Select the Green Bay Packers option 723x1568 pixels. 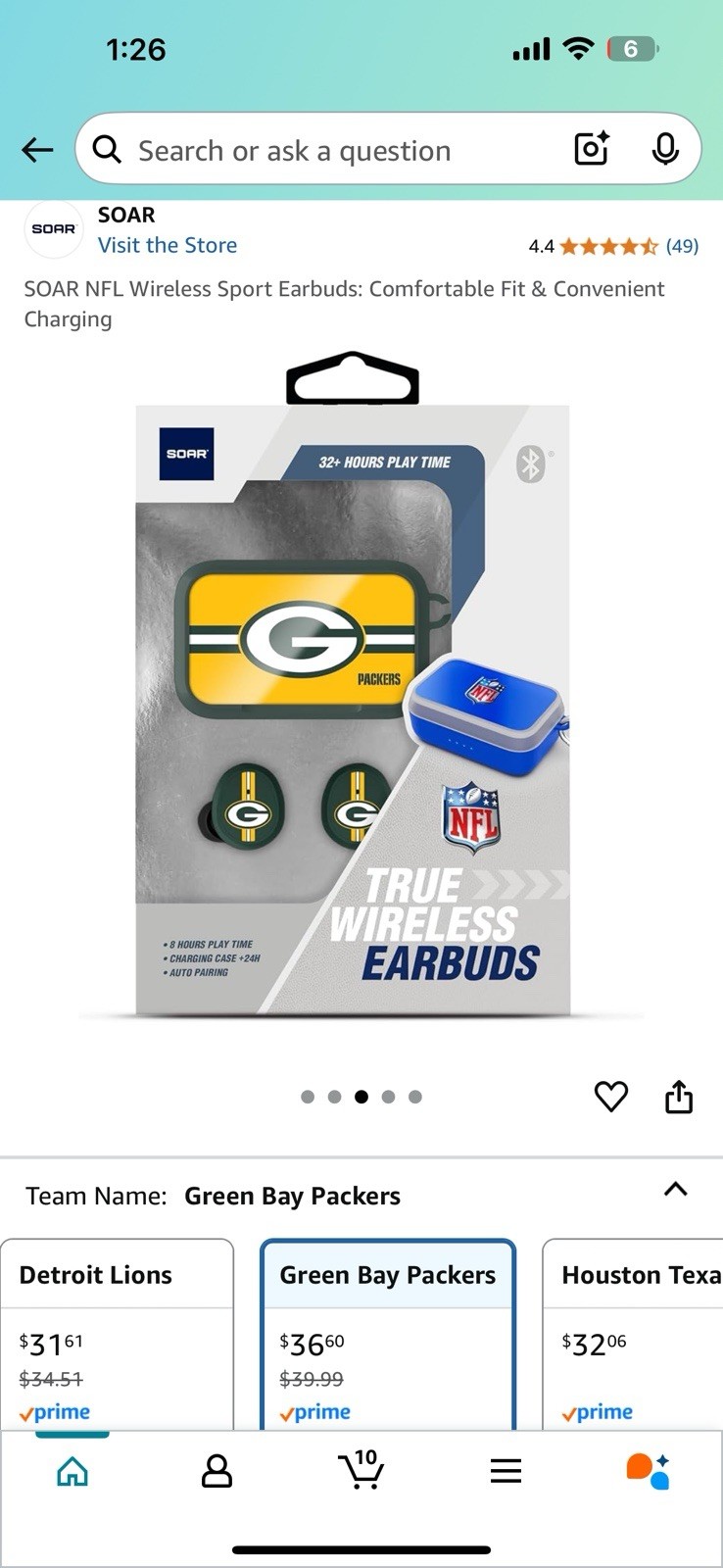pos(387,1333)
